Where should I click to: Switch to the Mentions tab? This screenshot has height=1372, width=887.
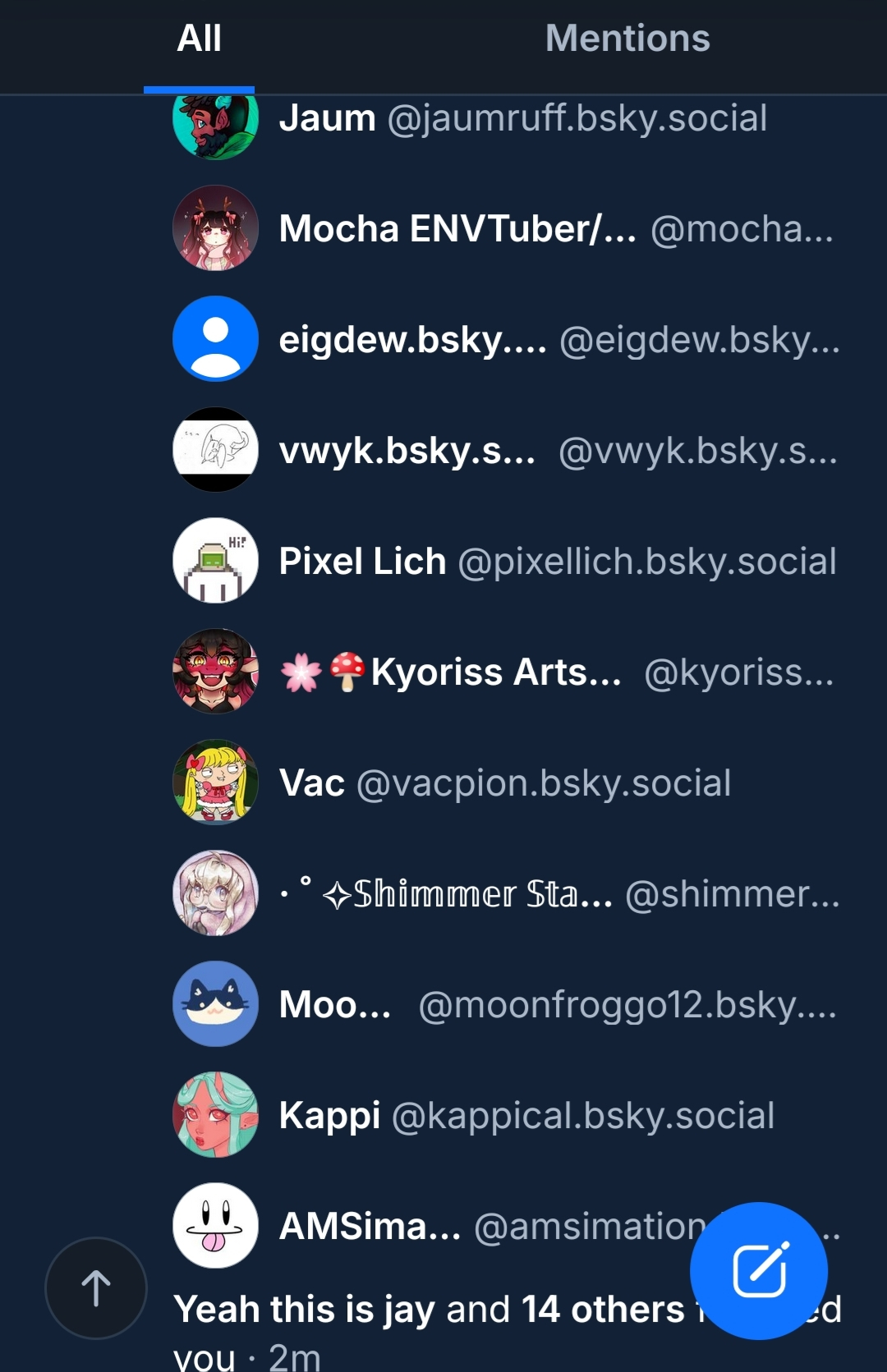click(x=627, y=39)
